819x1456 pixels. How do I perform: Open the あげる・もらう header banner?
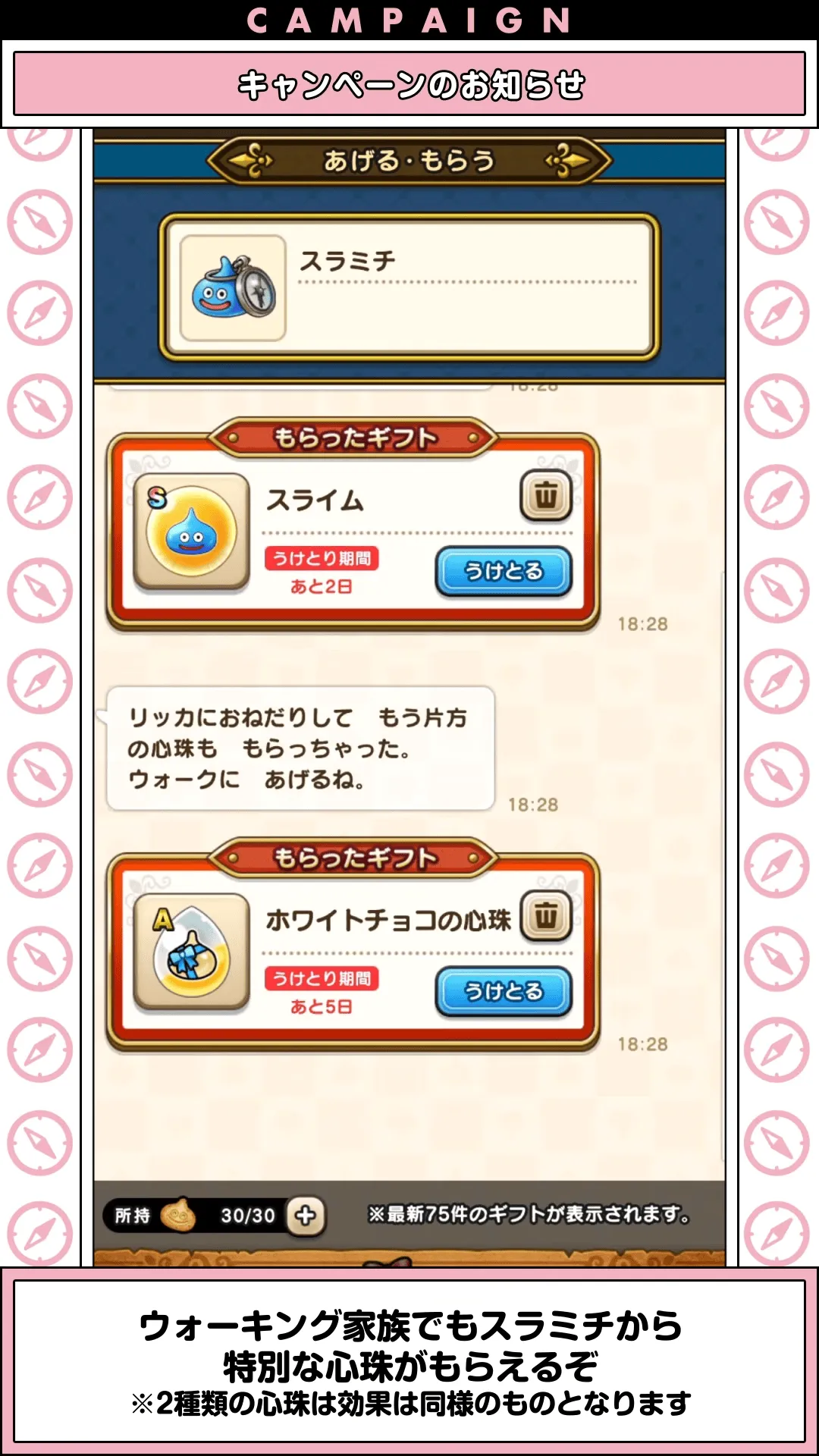coord(409,160)
